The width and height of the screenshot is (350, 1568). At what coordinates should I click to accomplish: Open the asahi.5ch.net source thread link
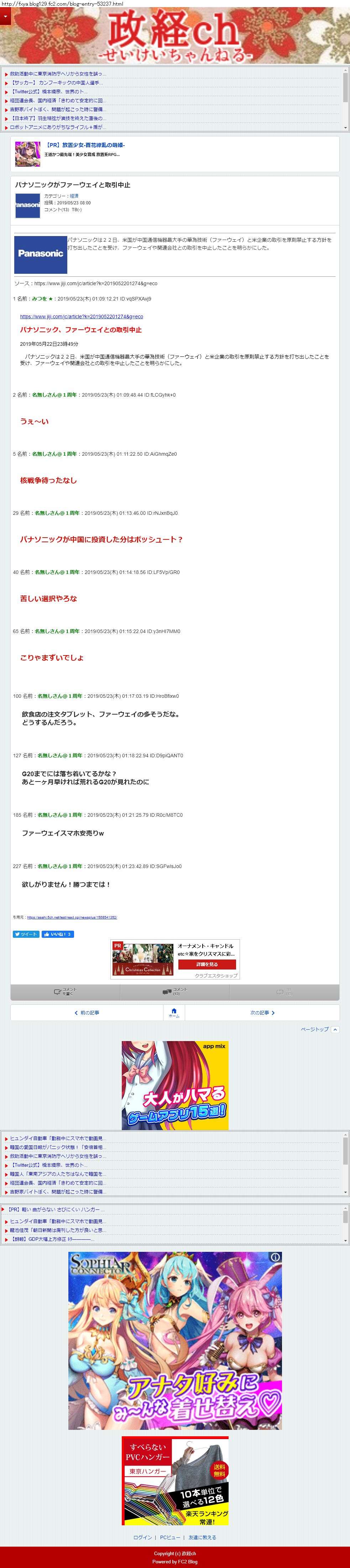72,917
